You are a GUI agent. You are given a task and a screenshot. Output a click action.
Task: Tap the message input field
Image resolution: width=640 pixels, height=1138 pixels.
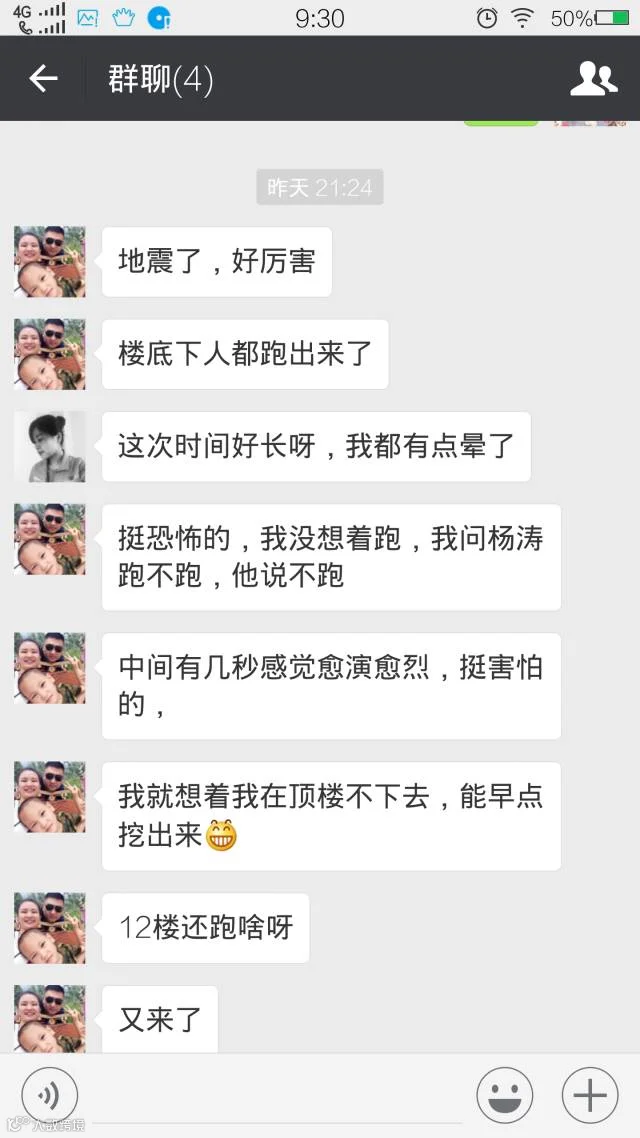tap(277, 1096)
